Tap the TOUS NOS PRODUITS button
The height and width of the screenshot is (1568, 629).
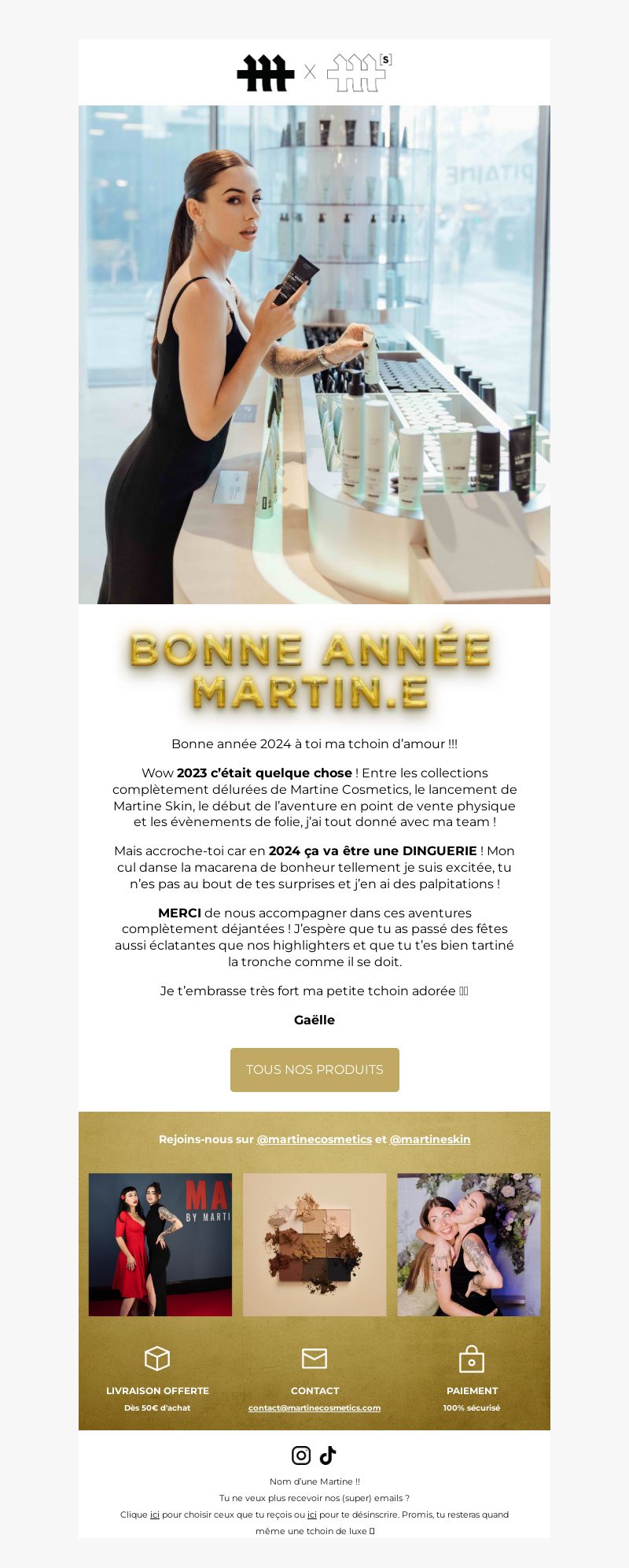click(x=314, y=1069)
